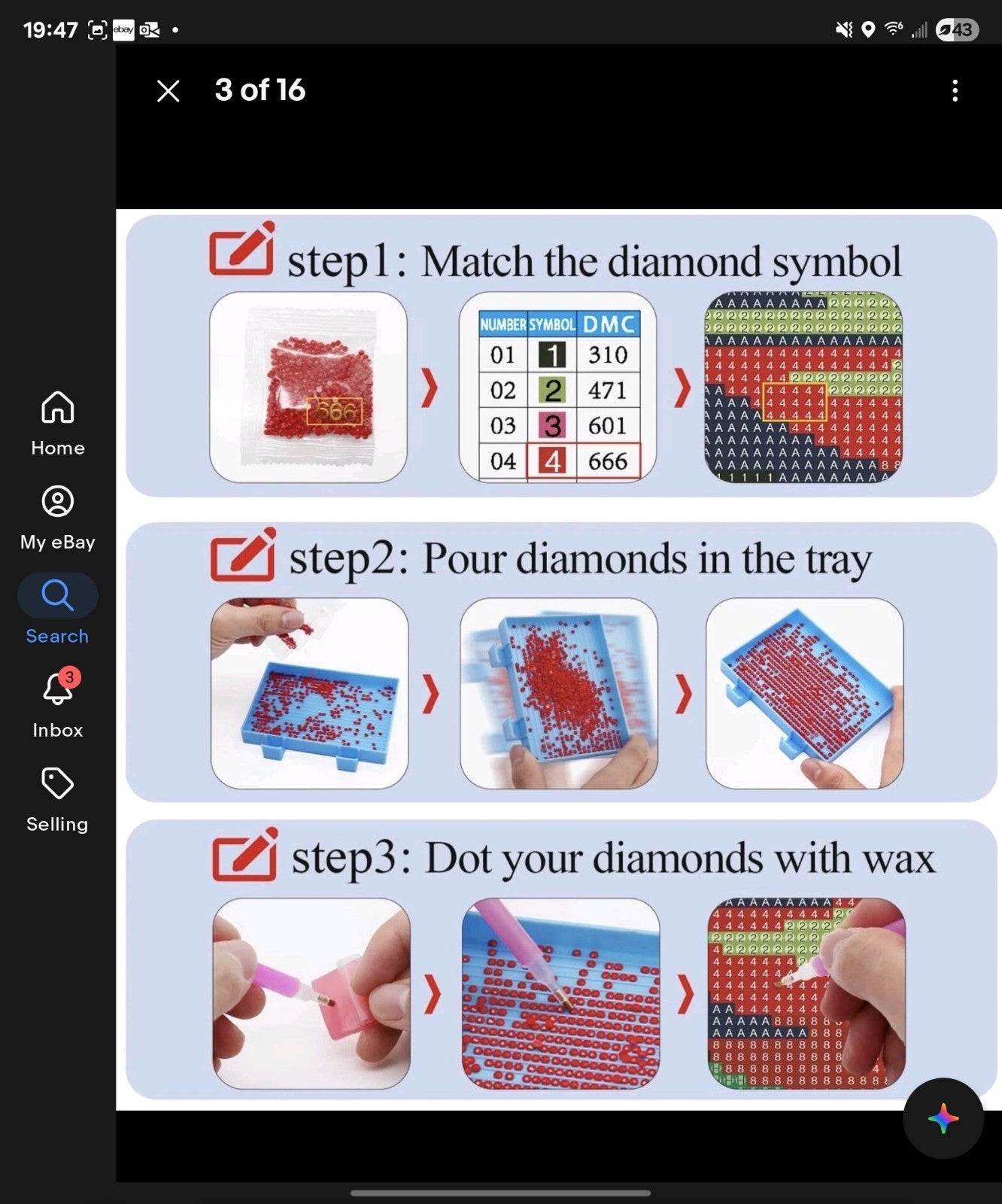This screenshot has width=1002, height=1204.
Task: Go to the Home tab
Action: pos(57,423)
